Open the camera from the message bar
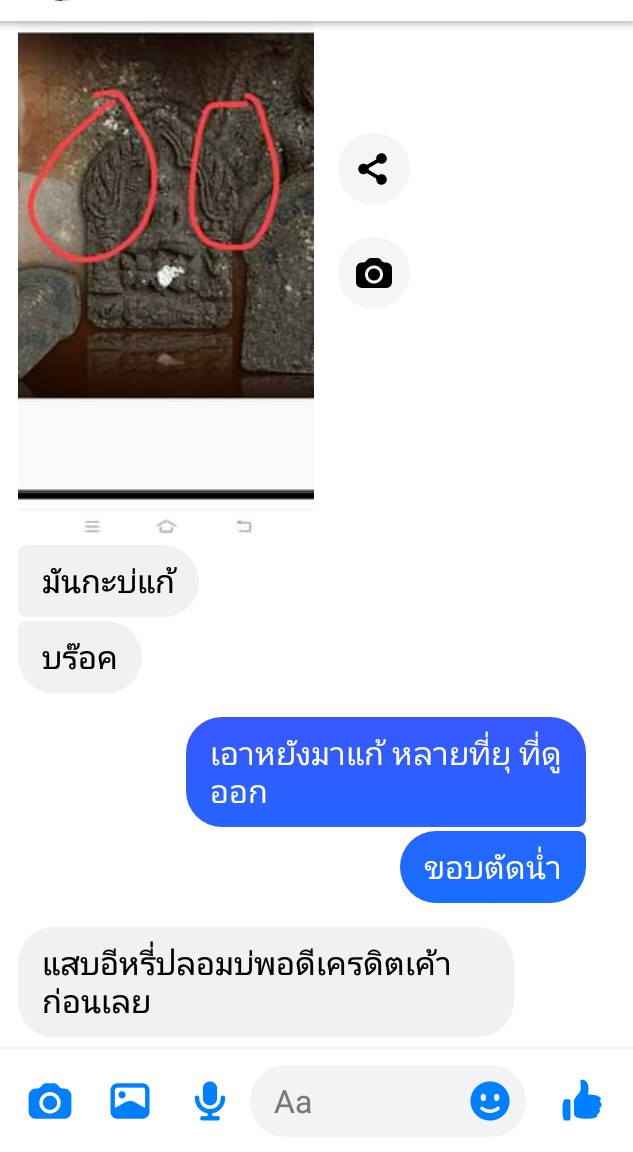 (50, 1102)
